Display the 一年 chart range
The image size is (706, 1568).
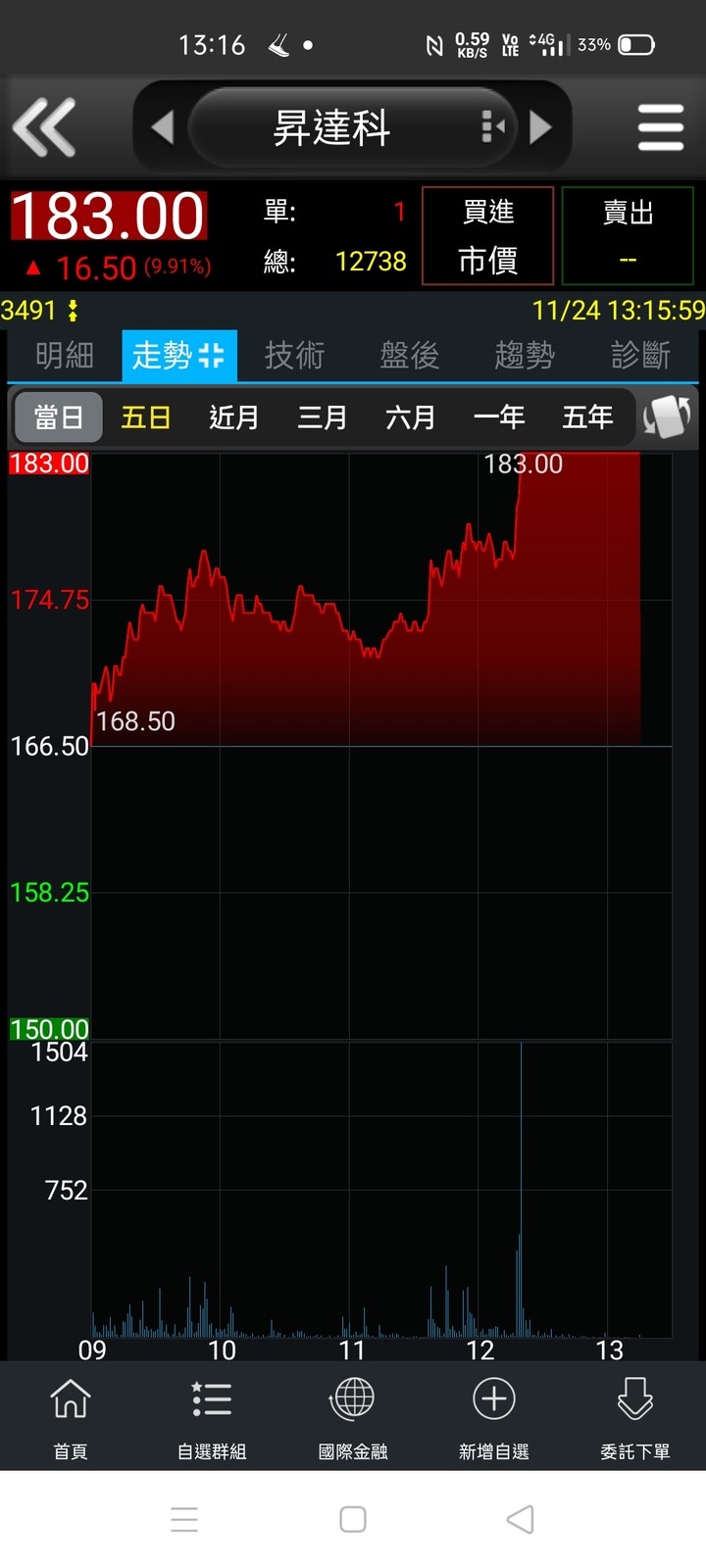(499, 417)
